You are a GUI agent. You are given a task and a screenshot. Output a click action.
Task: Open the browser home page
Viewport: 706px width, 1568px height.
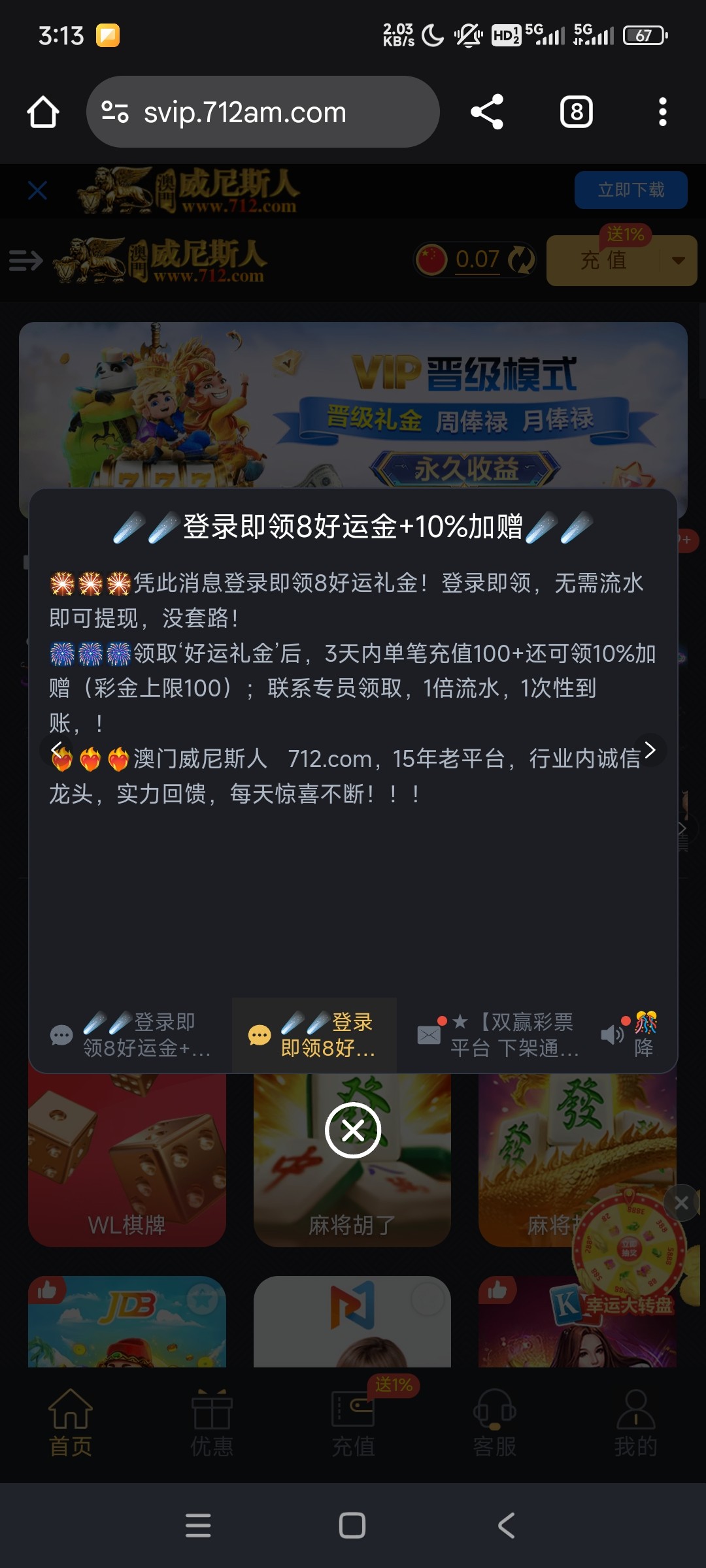pos(43,112)
